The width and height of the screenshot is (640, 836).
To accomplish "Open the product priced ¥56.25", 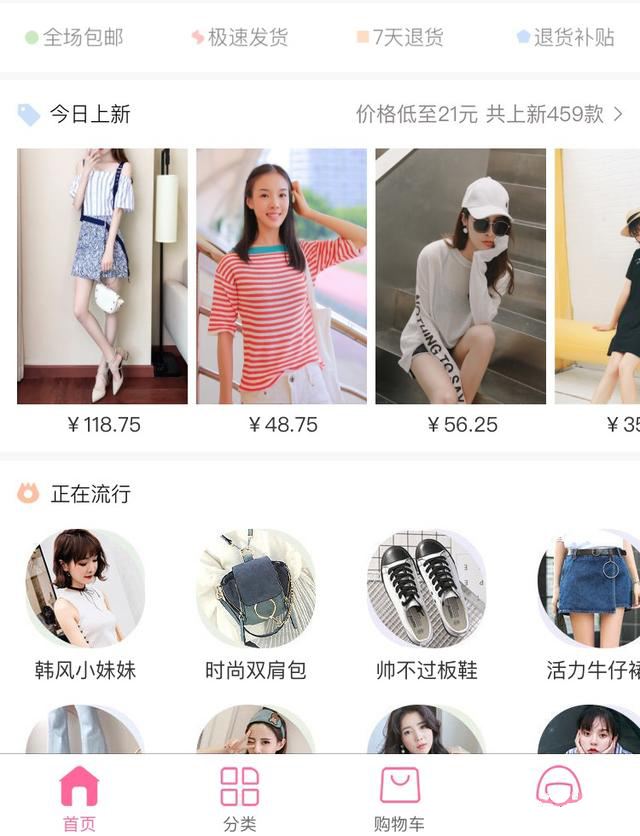I will click(460, 277).
